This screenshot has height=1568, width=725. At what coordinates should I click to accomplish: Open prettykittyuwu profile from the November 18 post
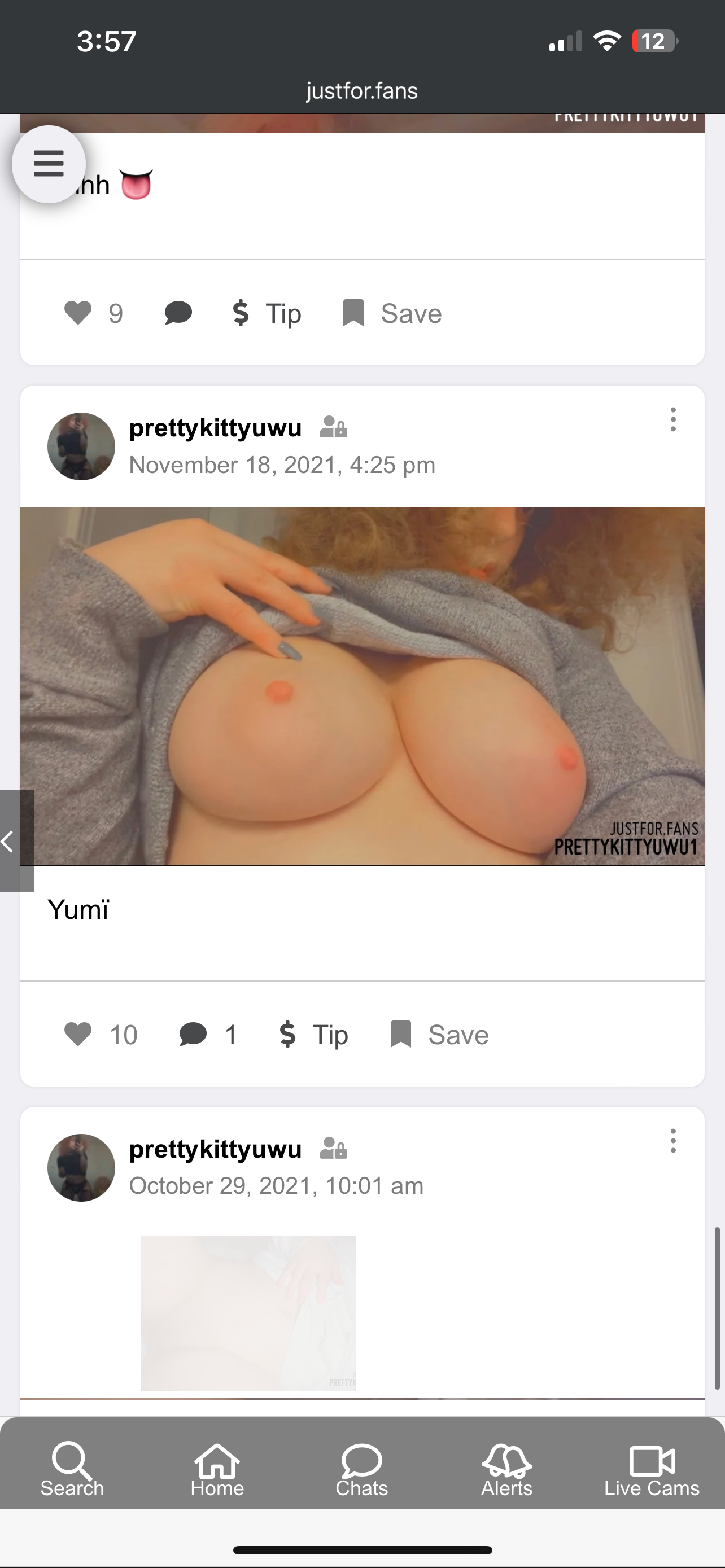[215, 428]
